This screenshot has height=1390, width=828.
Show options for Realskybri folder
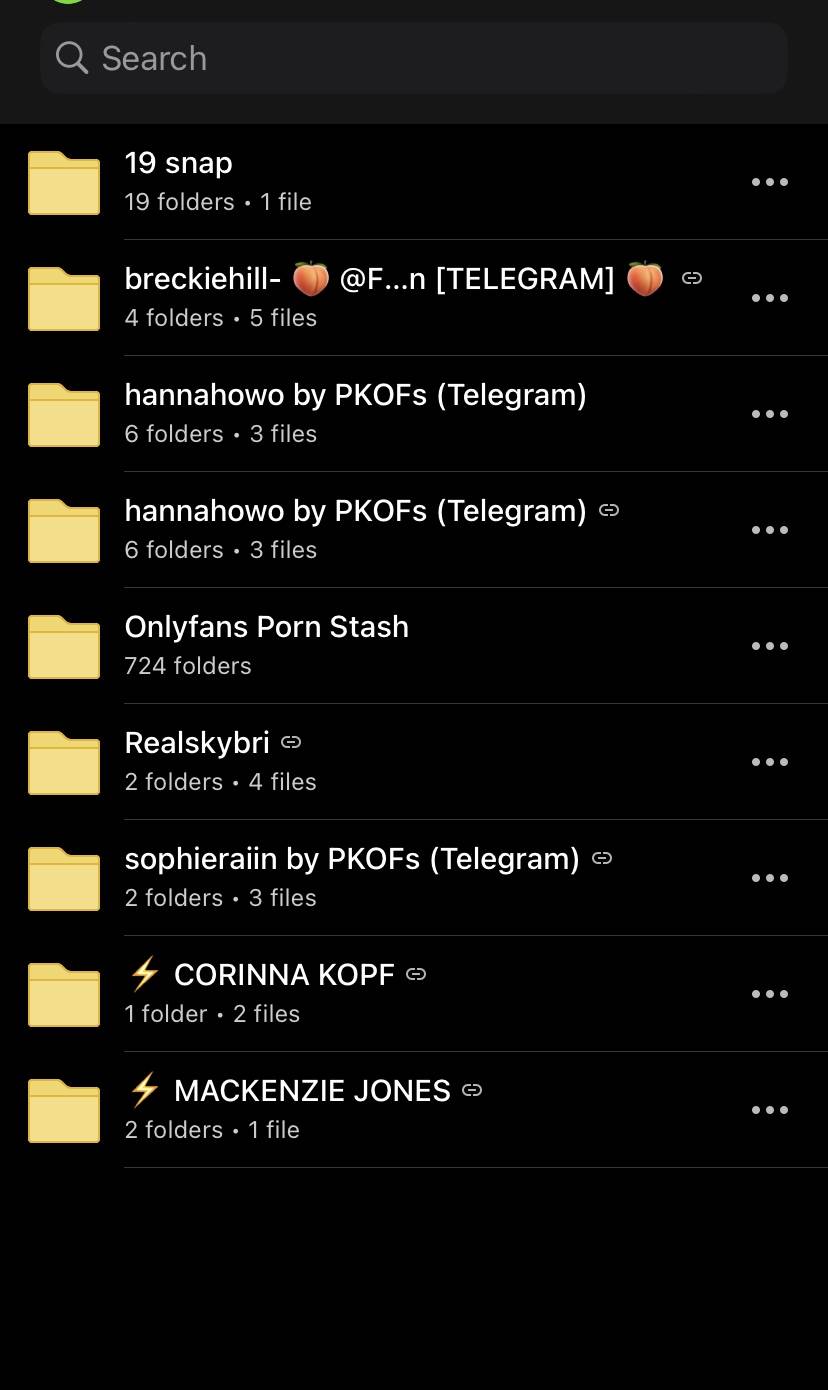tap(769, 762)
